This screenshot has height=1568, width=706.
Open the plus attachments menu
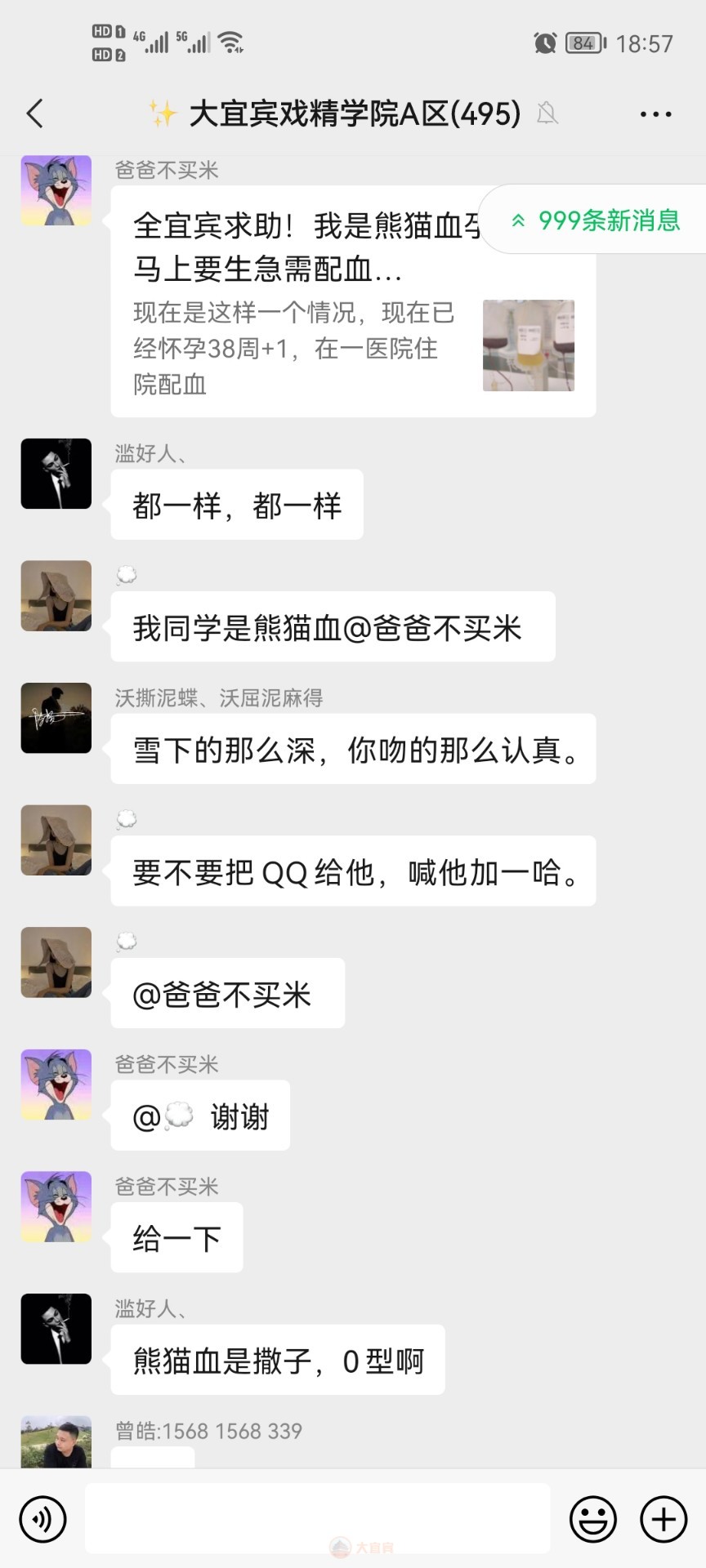tap(663, 1518)
